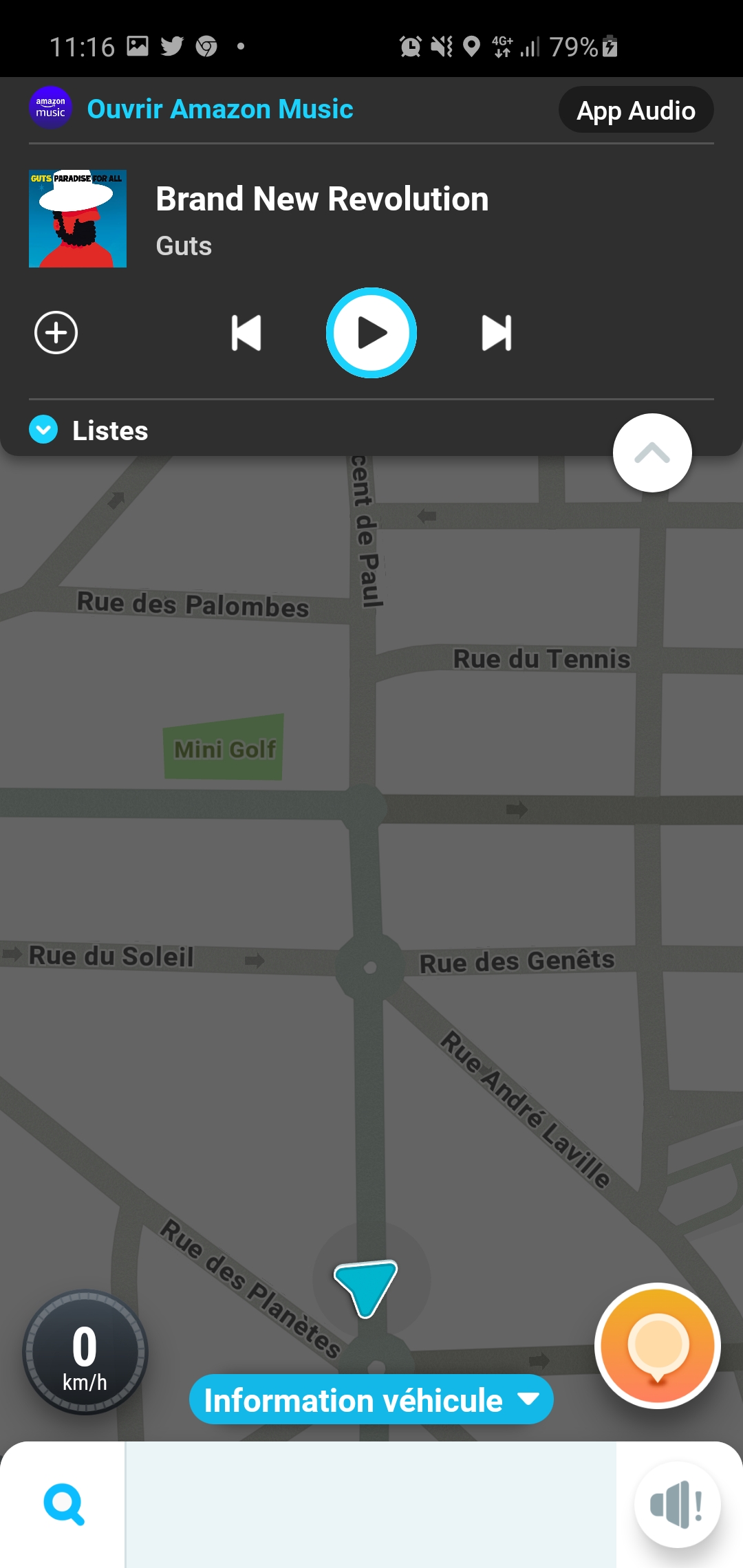743x1568 pixels.
Task: Expand the Listes section
Action: click(x=89, y=431)
